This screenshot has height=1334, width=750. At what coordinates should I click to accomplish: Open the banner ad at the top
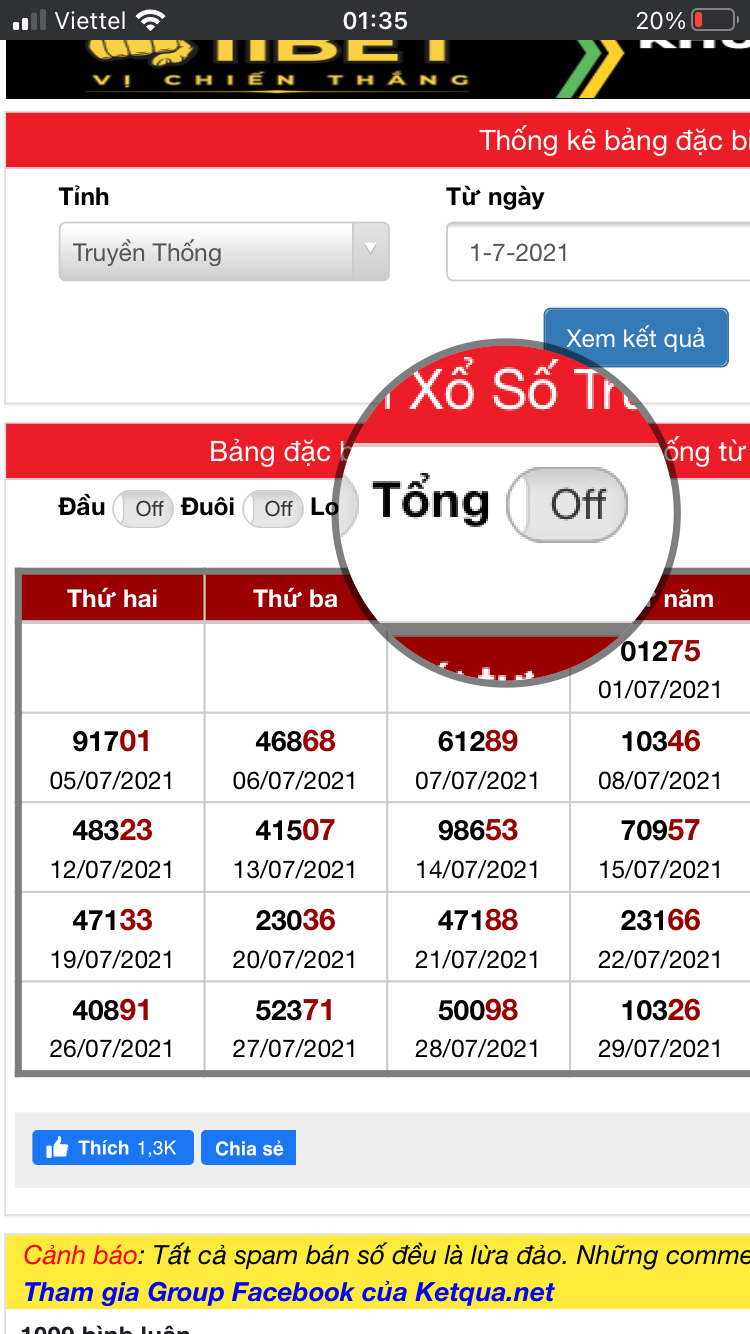click(x=375, y=68)
